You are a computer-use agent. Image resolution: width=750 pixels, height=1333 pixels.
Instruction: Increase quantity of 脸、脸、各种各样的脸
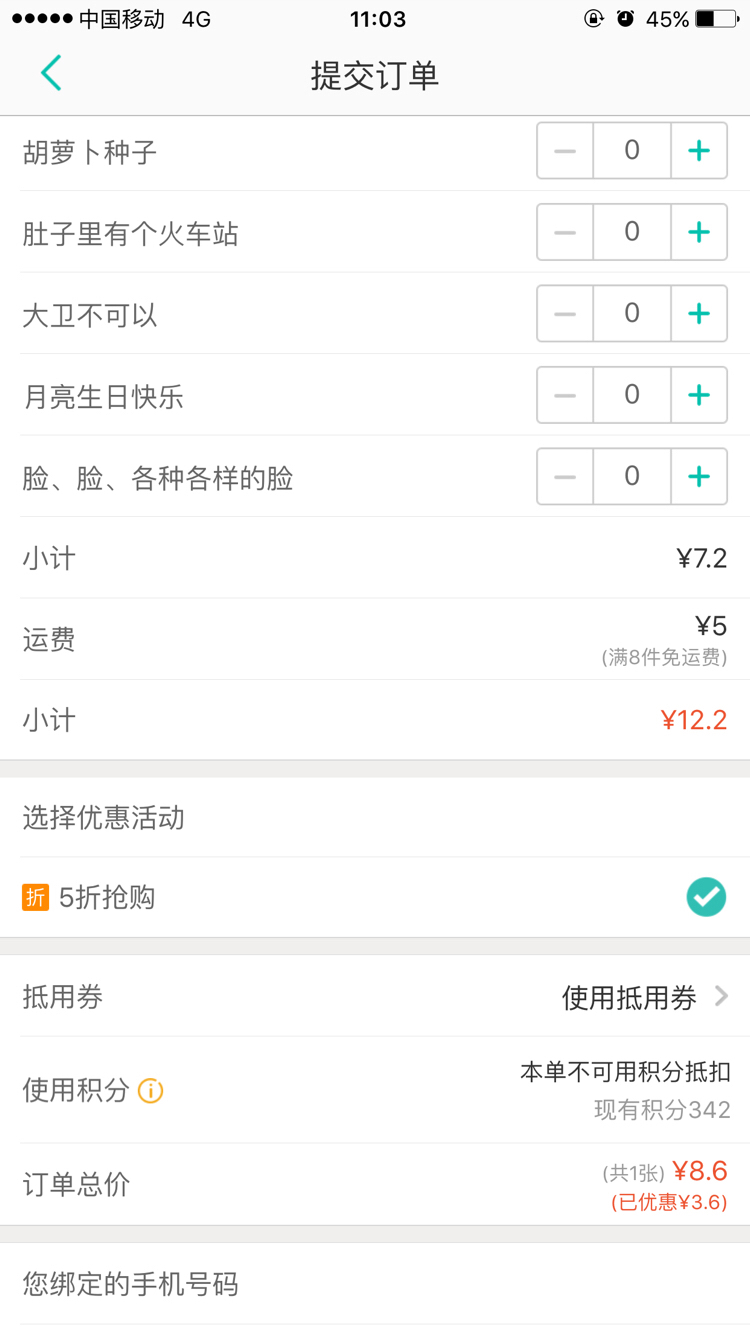click(699, 477)
